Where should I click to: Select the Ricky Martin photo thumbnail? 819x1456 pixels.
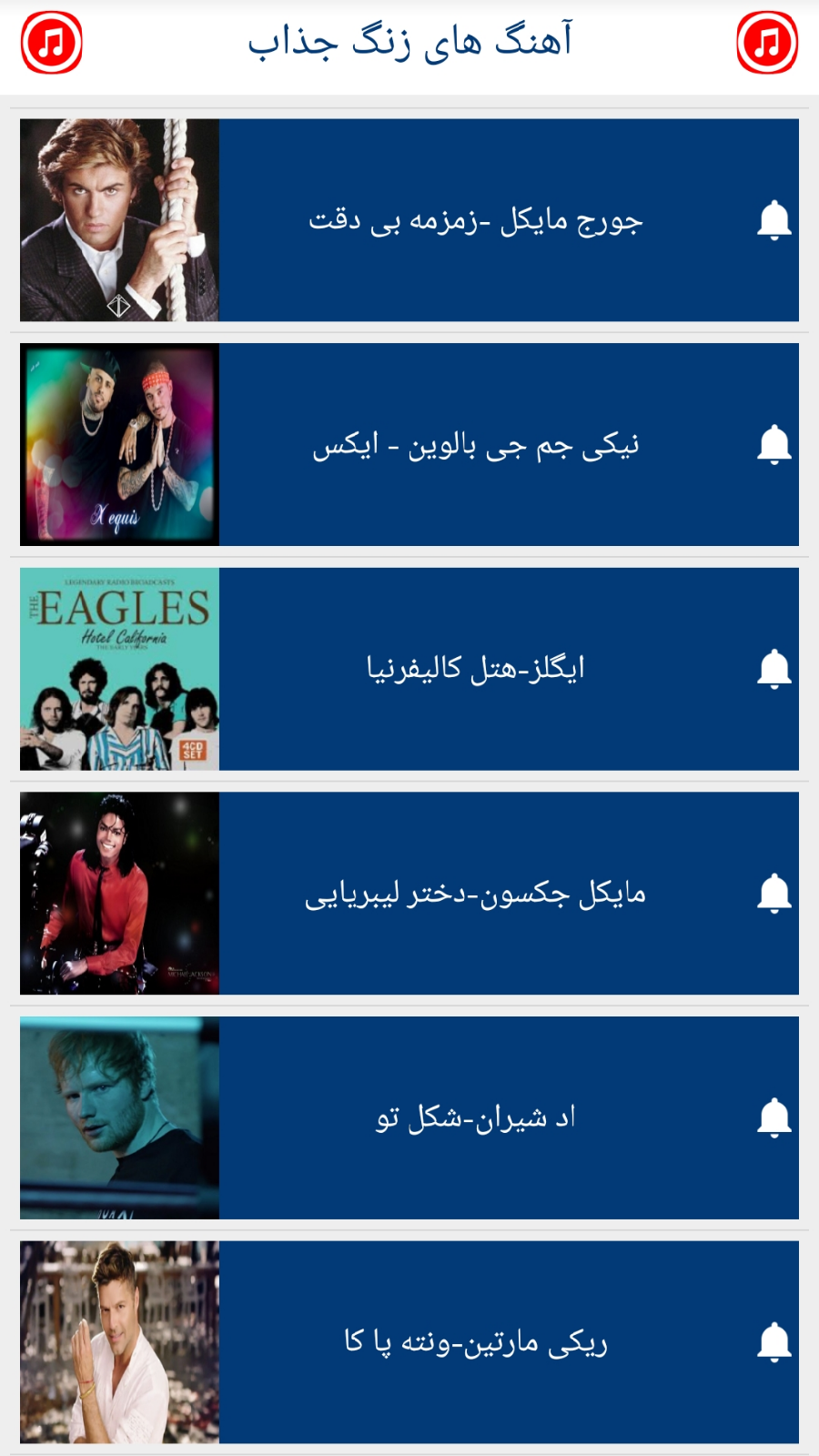coord(118,1340)
